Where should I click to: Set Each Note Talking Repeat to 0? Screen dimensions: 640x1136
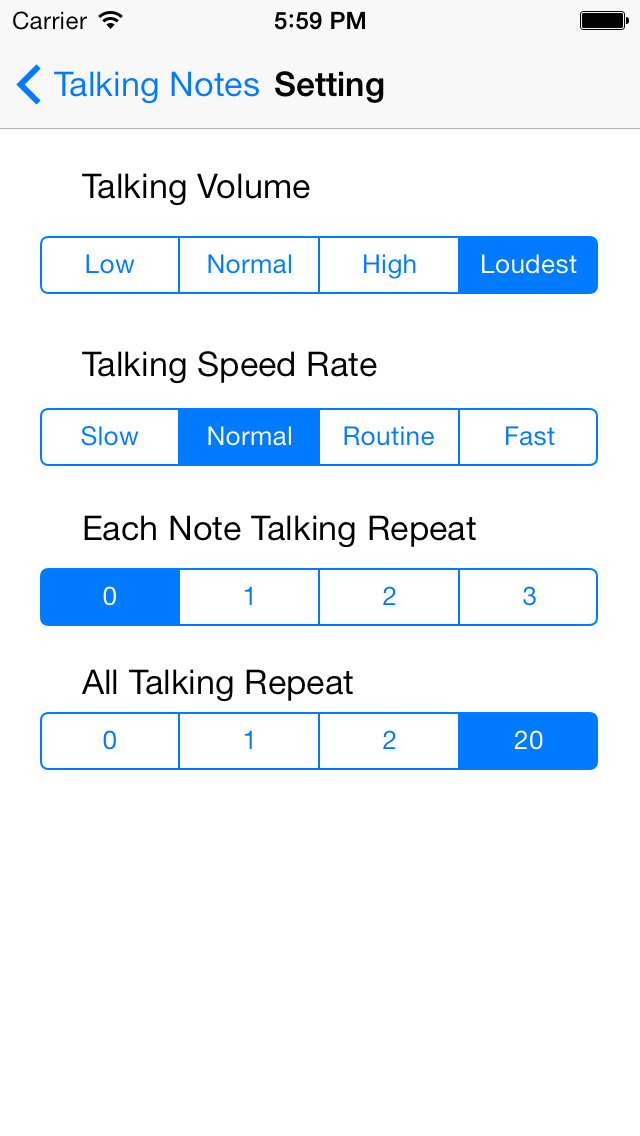[109, 597]
